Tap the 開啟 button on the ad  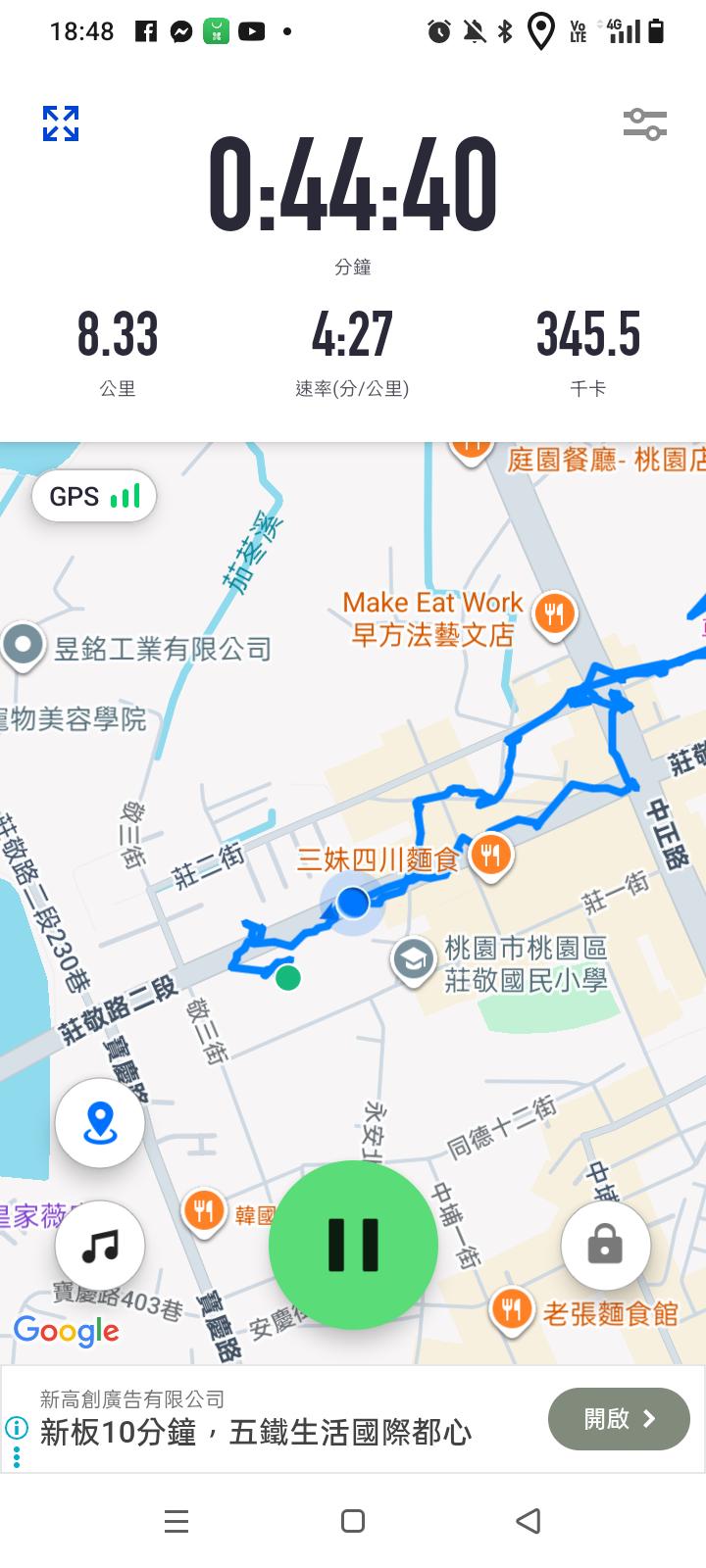tap(619, 1419)
